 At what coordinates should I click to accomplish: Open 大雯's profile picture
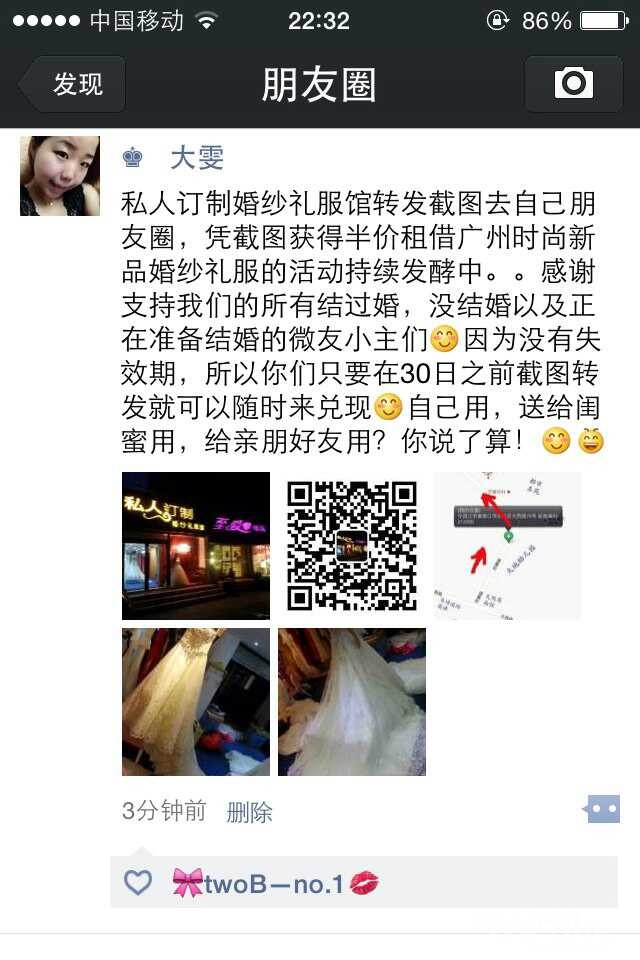[60, 176]
